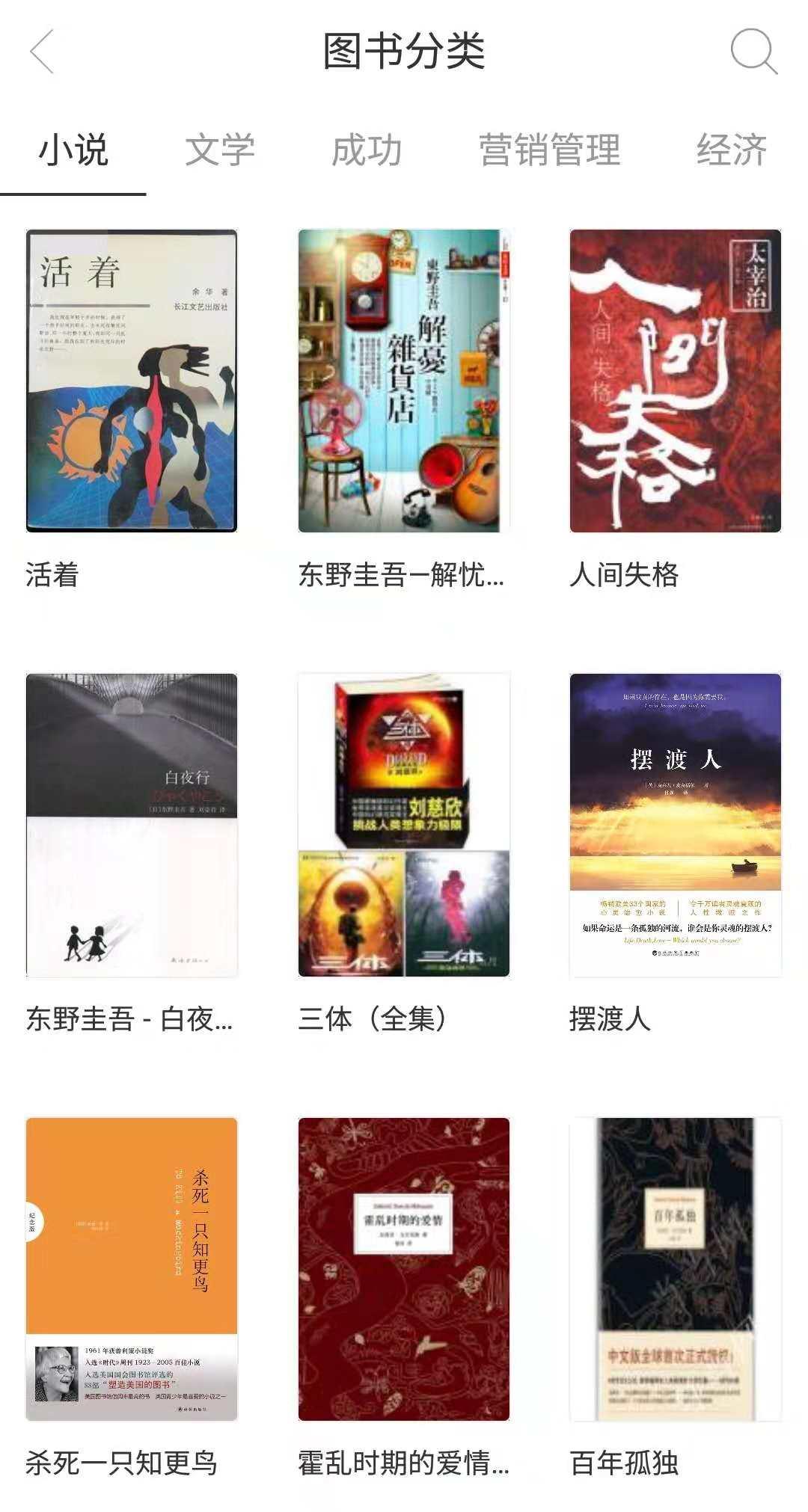Go back from 图书分类 page

coord(43,52)
